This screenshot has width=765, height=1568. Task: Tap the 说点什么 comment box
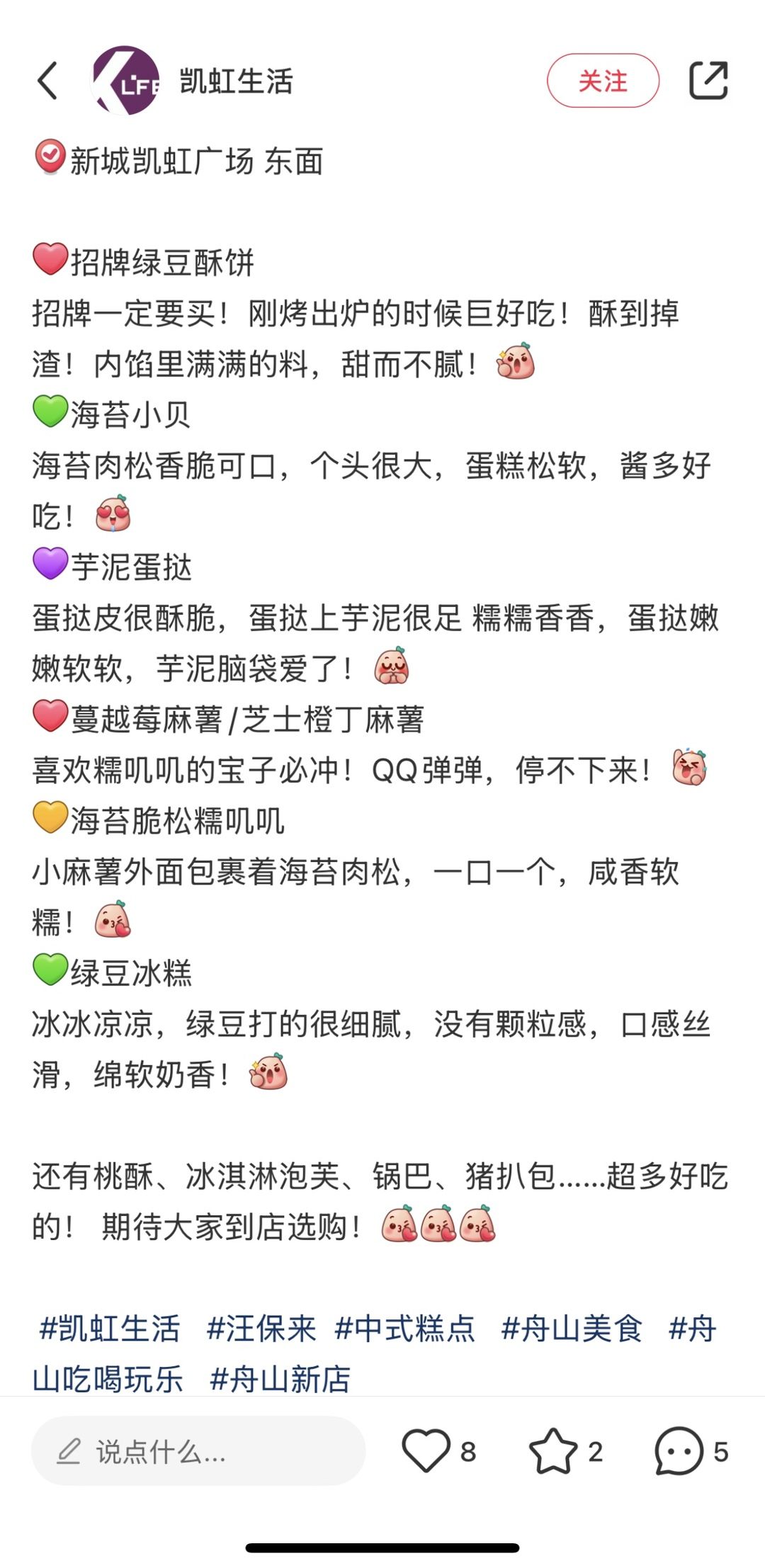(198, 1451)
